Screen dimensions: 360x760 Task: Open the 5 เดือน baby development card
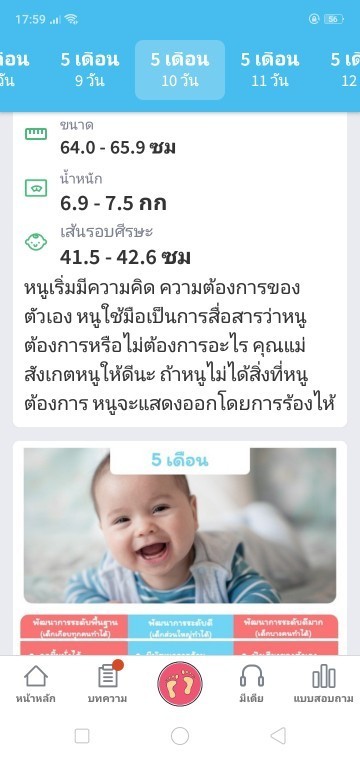coord(180,548)
